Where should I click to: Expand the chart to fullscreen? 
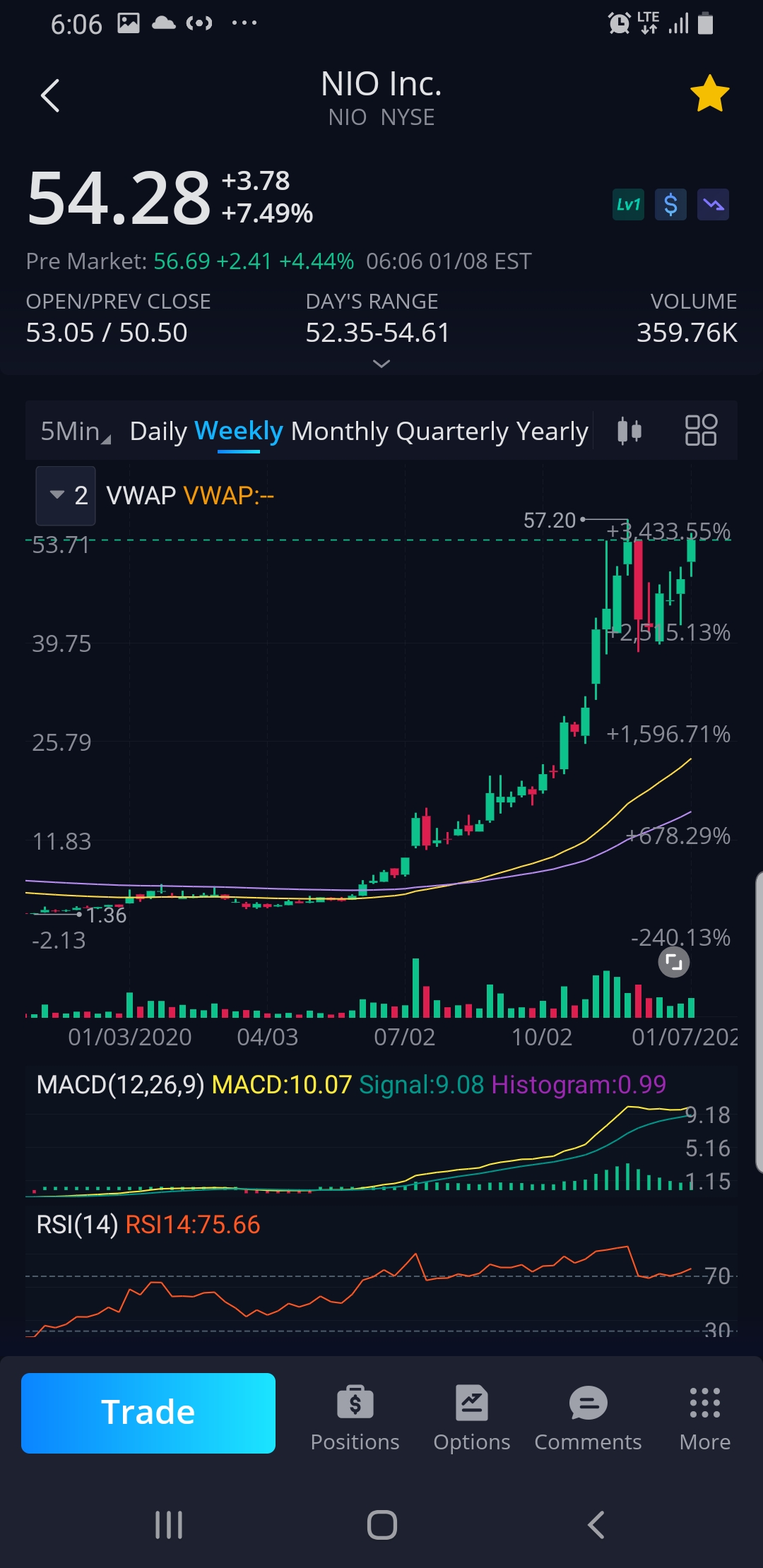pos(674,962)
